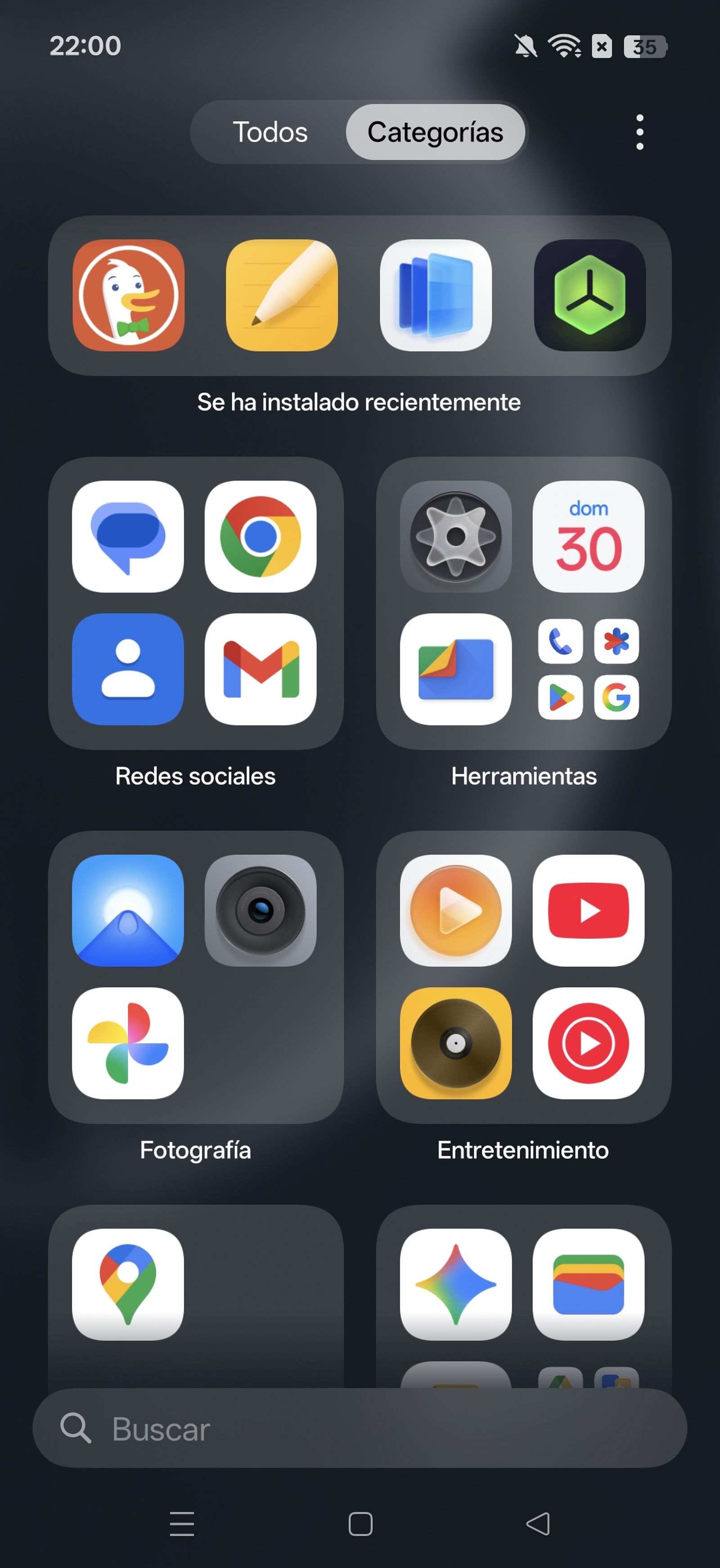The height and width of the screenshot is (1568, 720).
Task: Select the Categorías tab
Action: tap(435, 132)
